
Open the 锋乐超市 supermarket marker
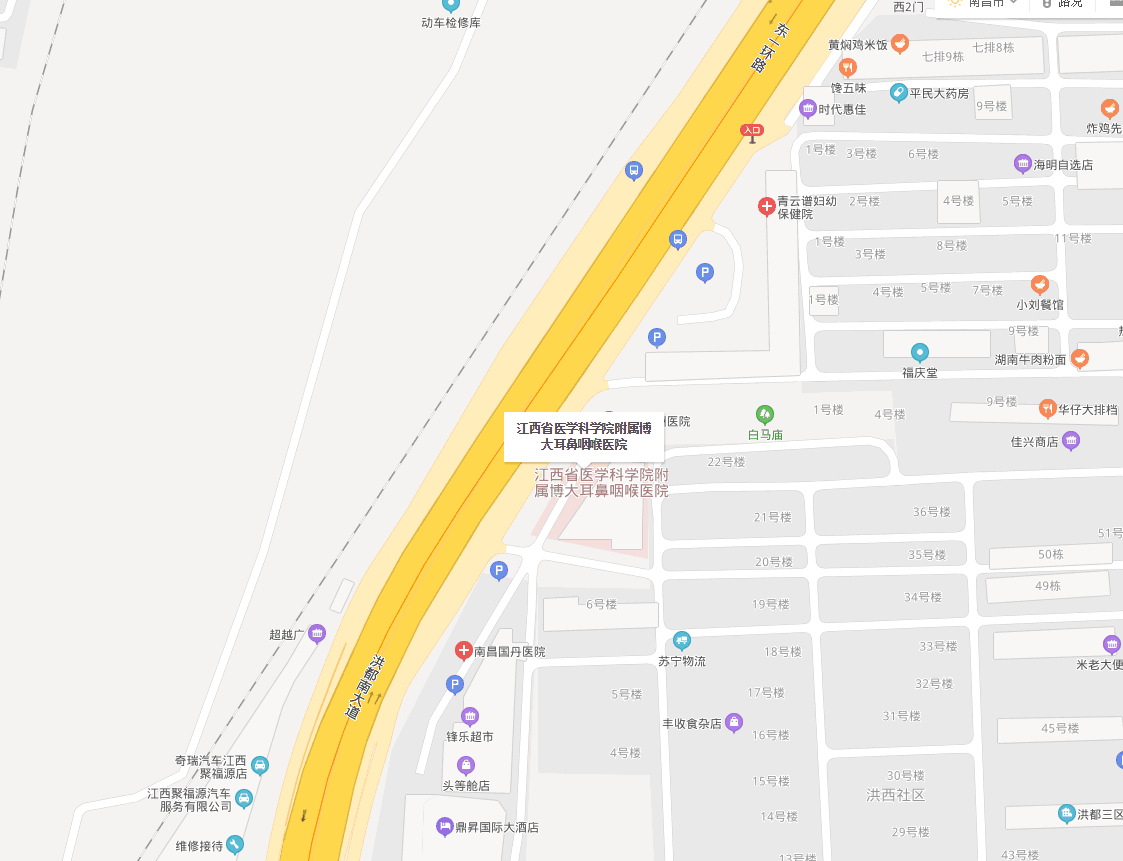click(470, 716)
